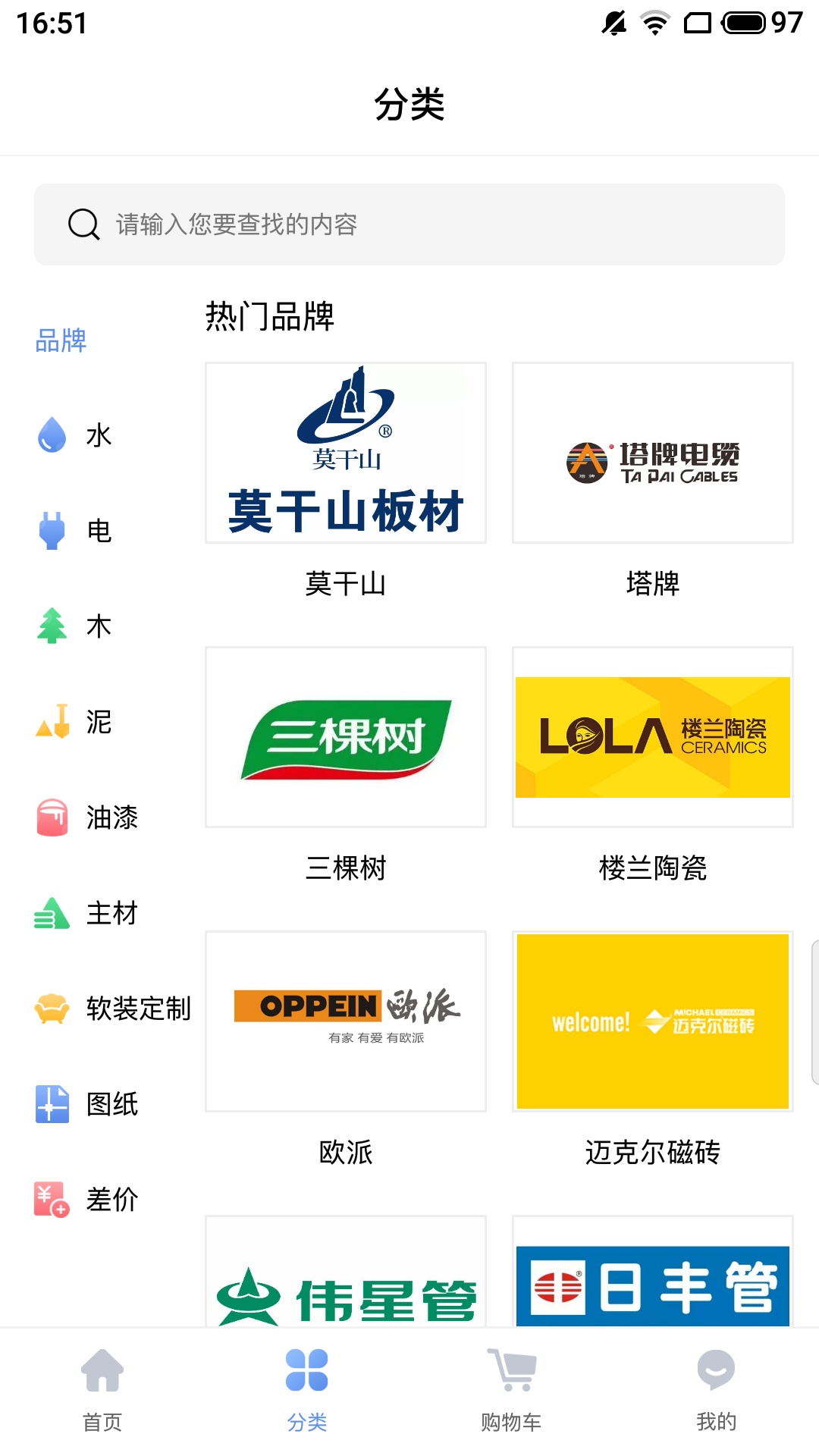Select the 油漆 category

87,817
